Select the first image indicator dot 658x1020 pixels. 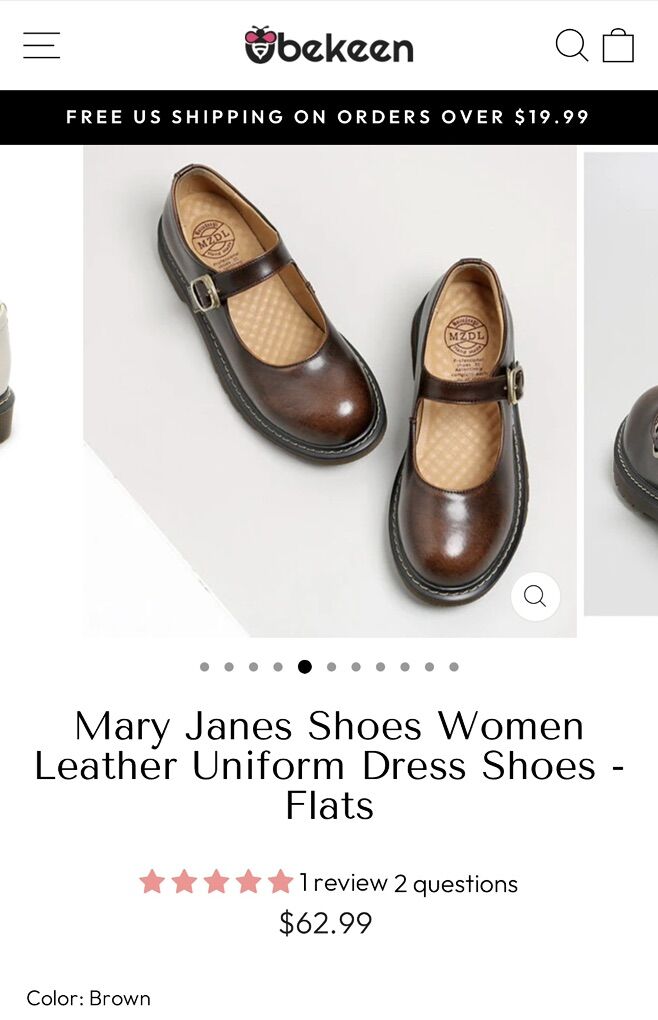pyautogui.click(x=205, y=667)
